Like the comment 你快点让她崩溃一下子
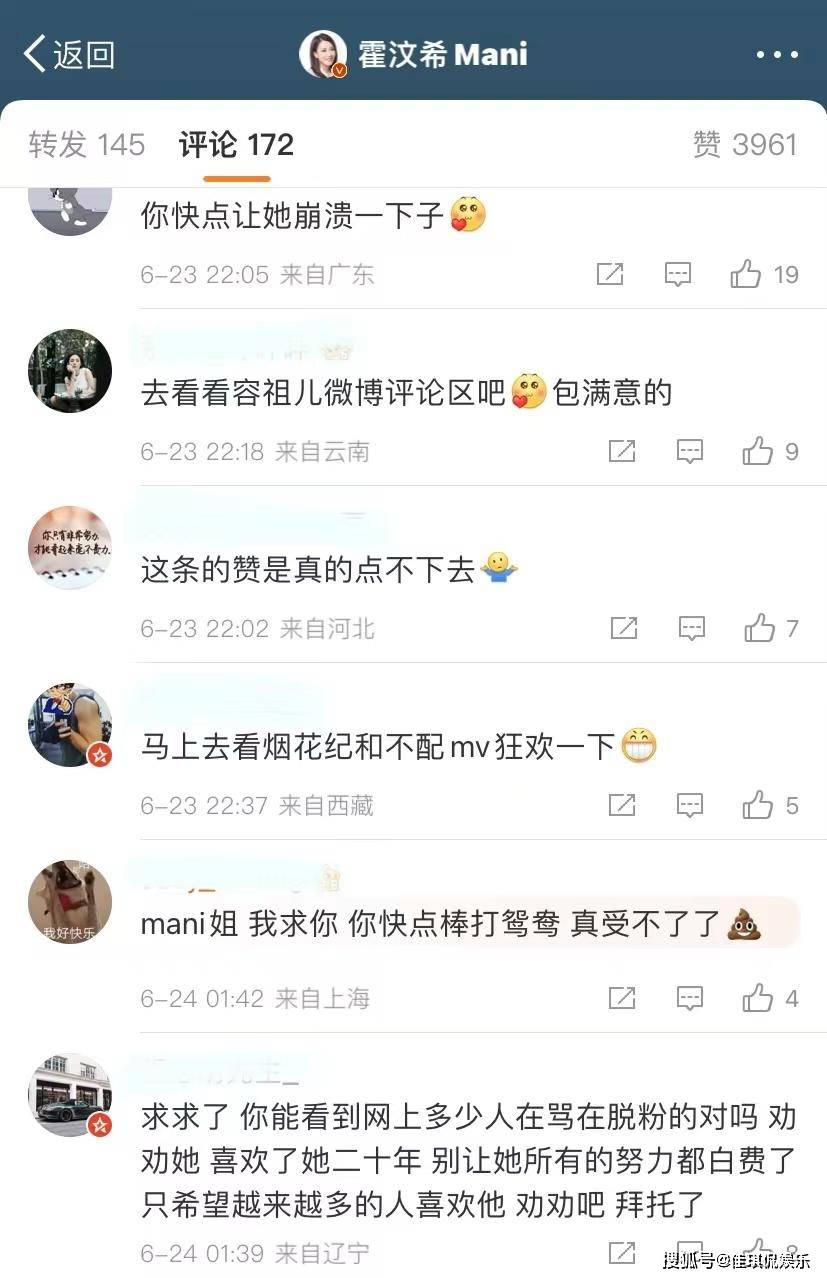827x1278 pixels. click(x=746, y=274)
